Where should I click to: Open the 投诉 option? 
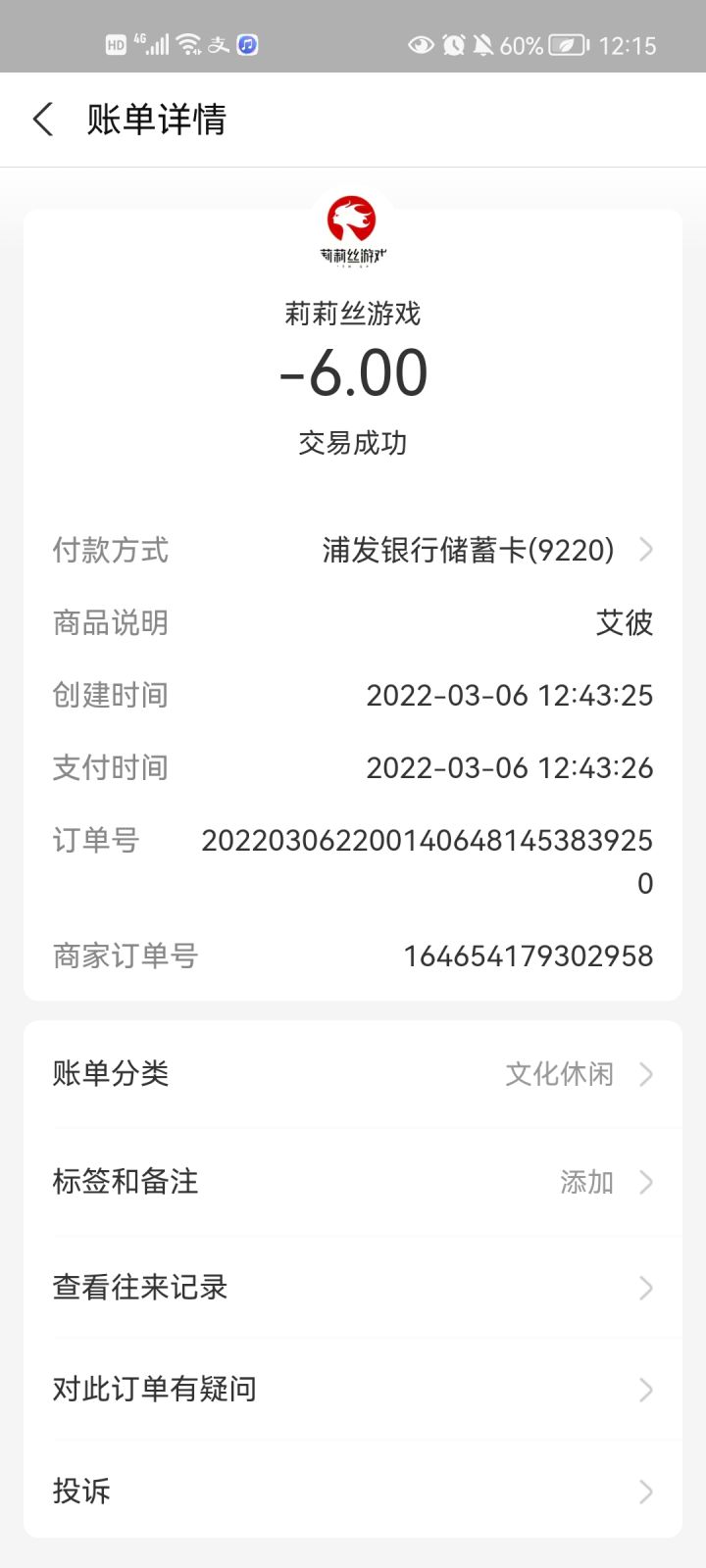pos(353,1491)
